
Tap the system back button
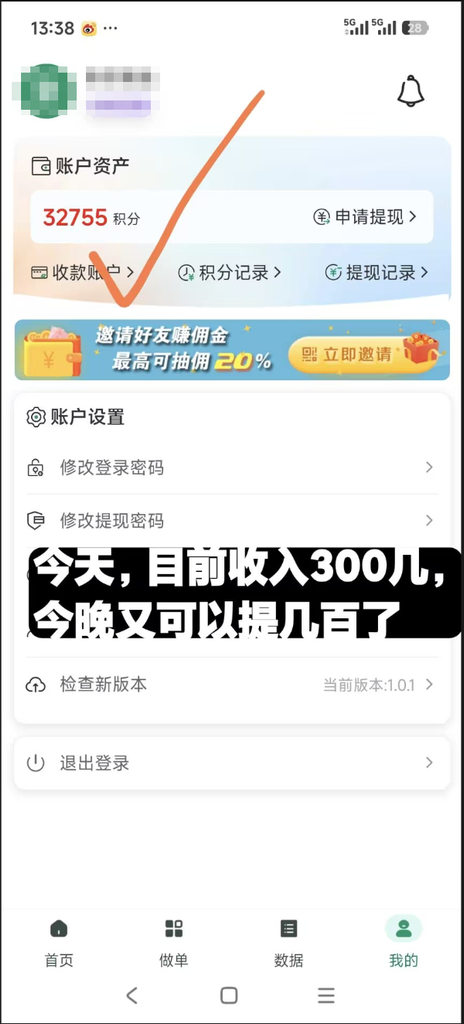coord(131,995)
